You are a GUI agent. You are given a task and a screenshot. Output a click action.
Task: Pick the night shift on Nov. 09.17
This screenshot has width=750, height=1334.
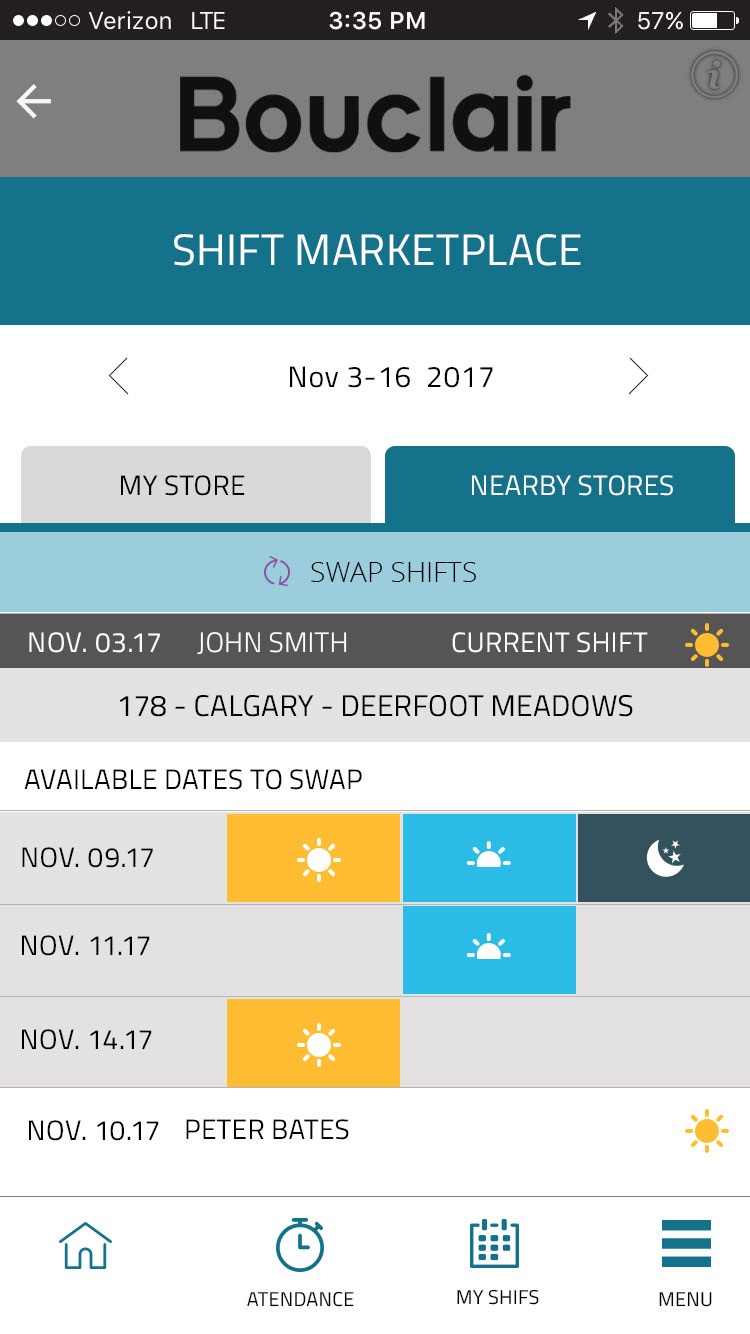point(664,858)
